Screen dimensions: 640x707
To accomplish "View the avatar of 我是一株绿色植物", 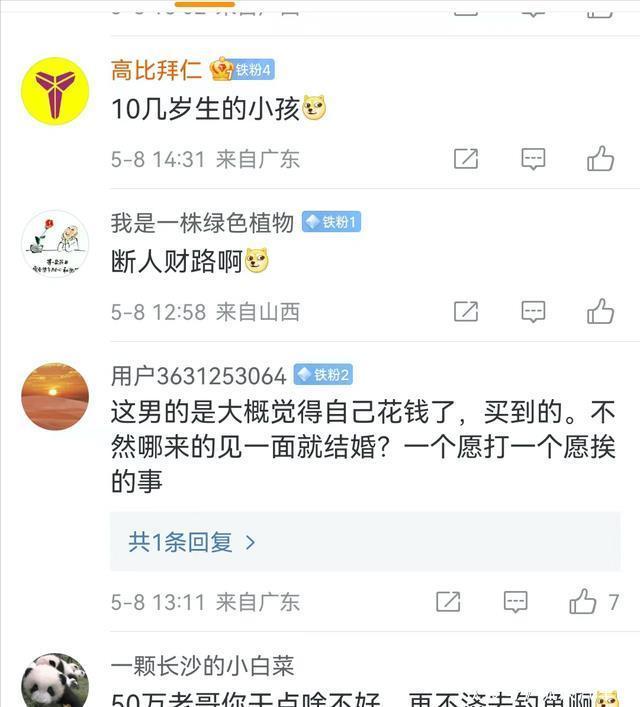I will pos(55,243).
